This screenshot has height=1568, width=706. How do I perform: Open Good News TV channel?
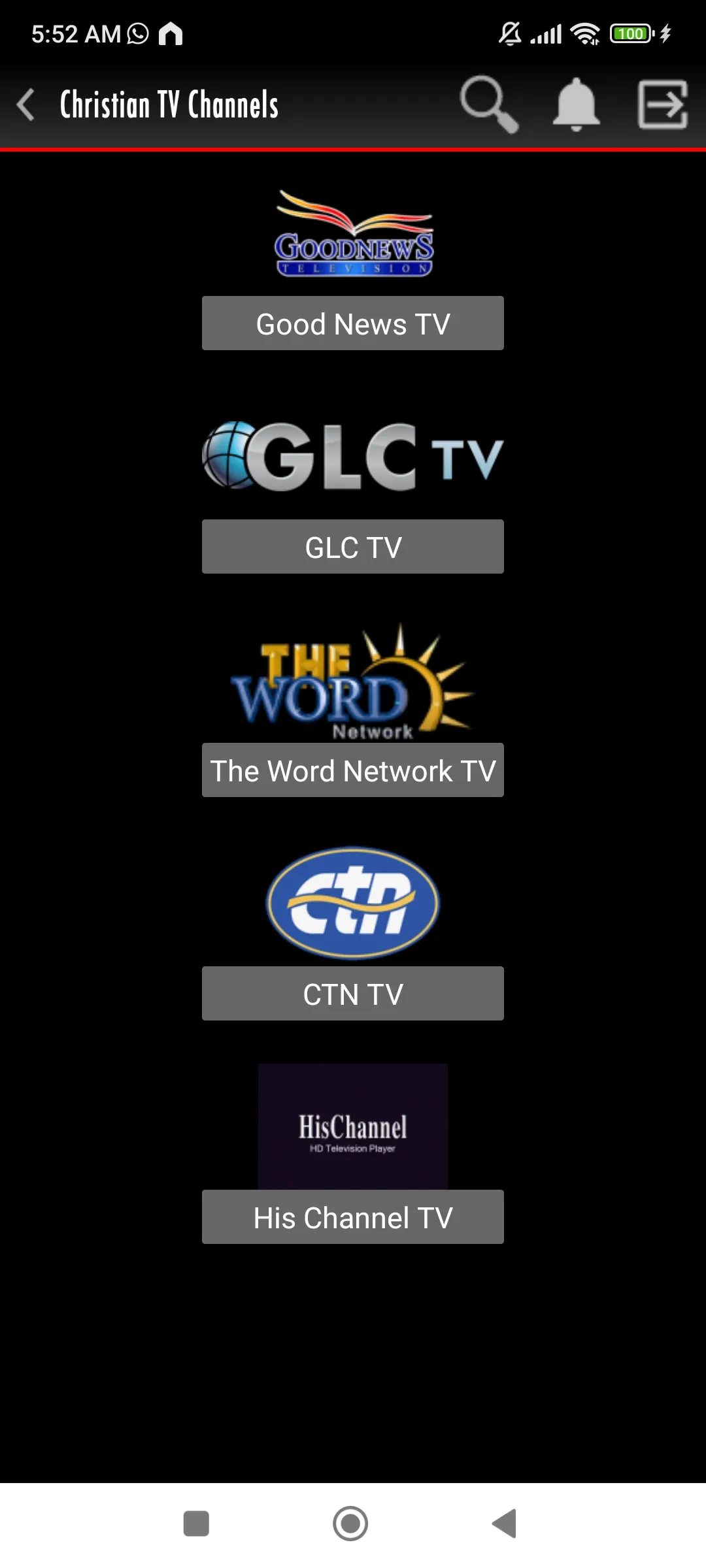352,323
